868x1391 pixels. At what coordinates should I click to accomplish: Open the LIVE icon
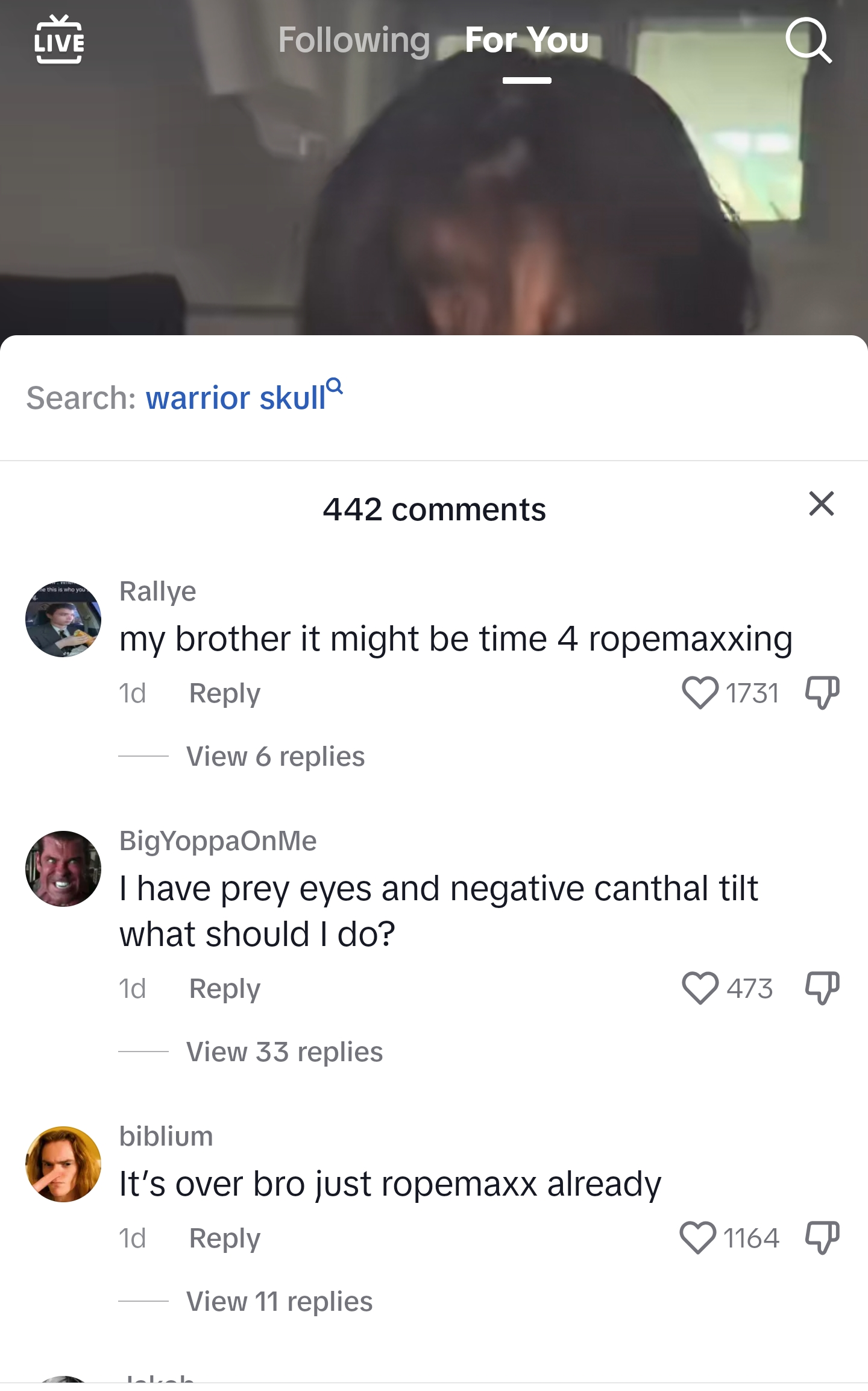pyautogui.click(x=59, y=40)
